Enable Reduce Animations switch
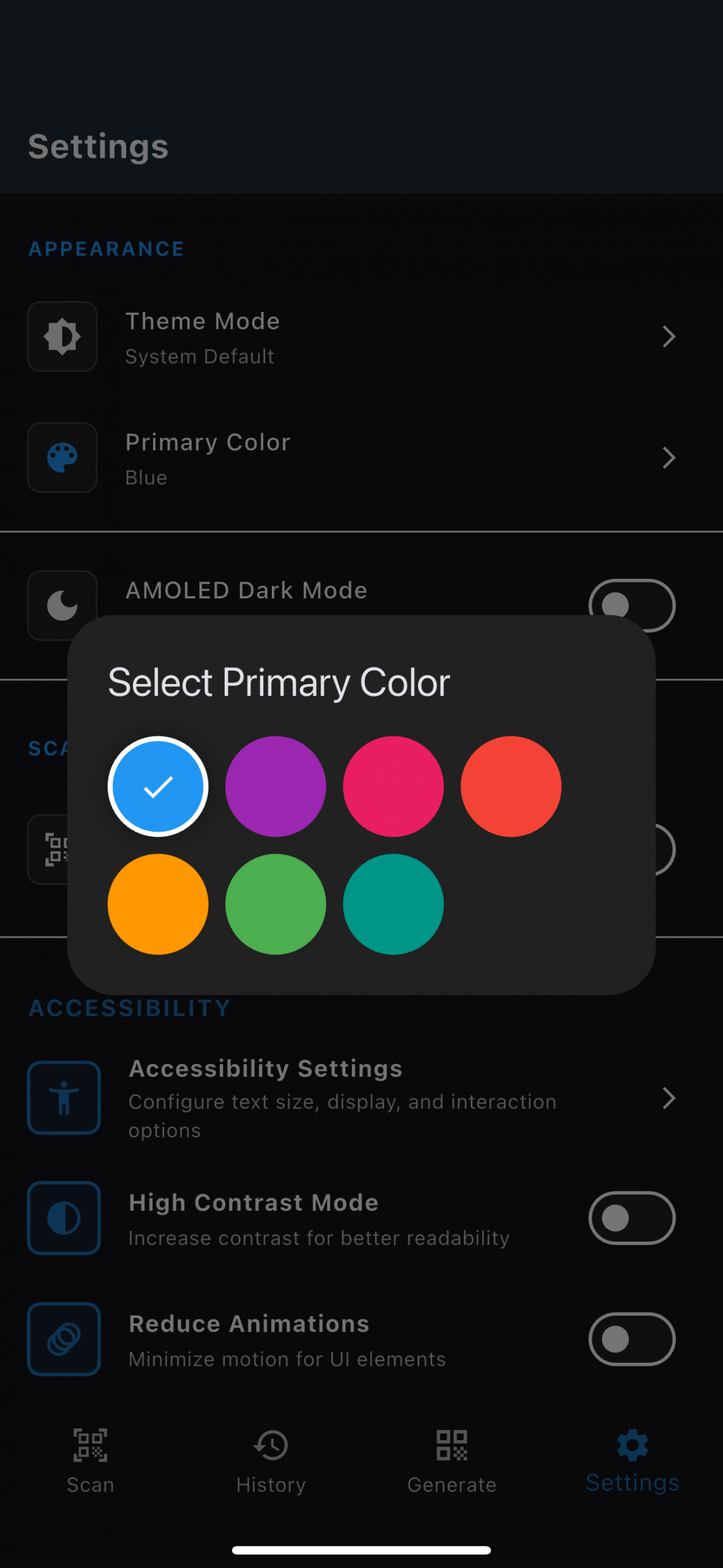 (632, 1339)
